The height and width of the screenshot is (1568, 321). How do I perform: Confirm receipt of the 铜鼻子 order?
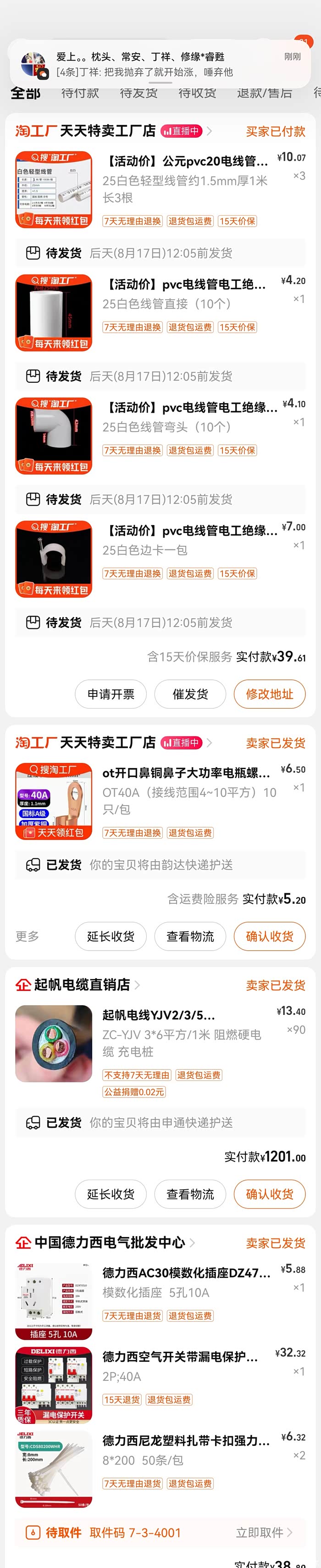point(269,936)
